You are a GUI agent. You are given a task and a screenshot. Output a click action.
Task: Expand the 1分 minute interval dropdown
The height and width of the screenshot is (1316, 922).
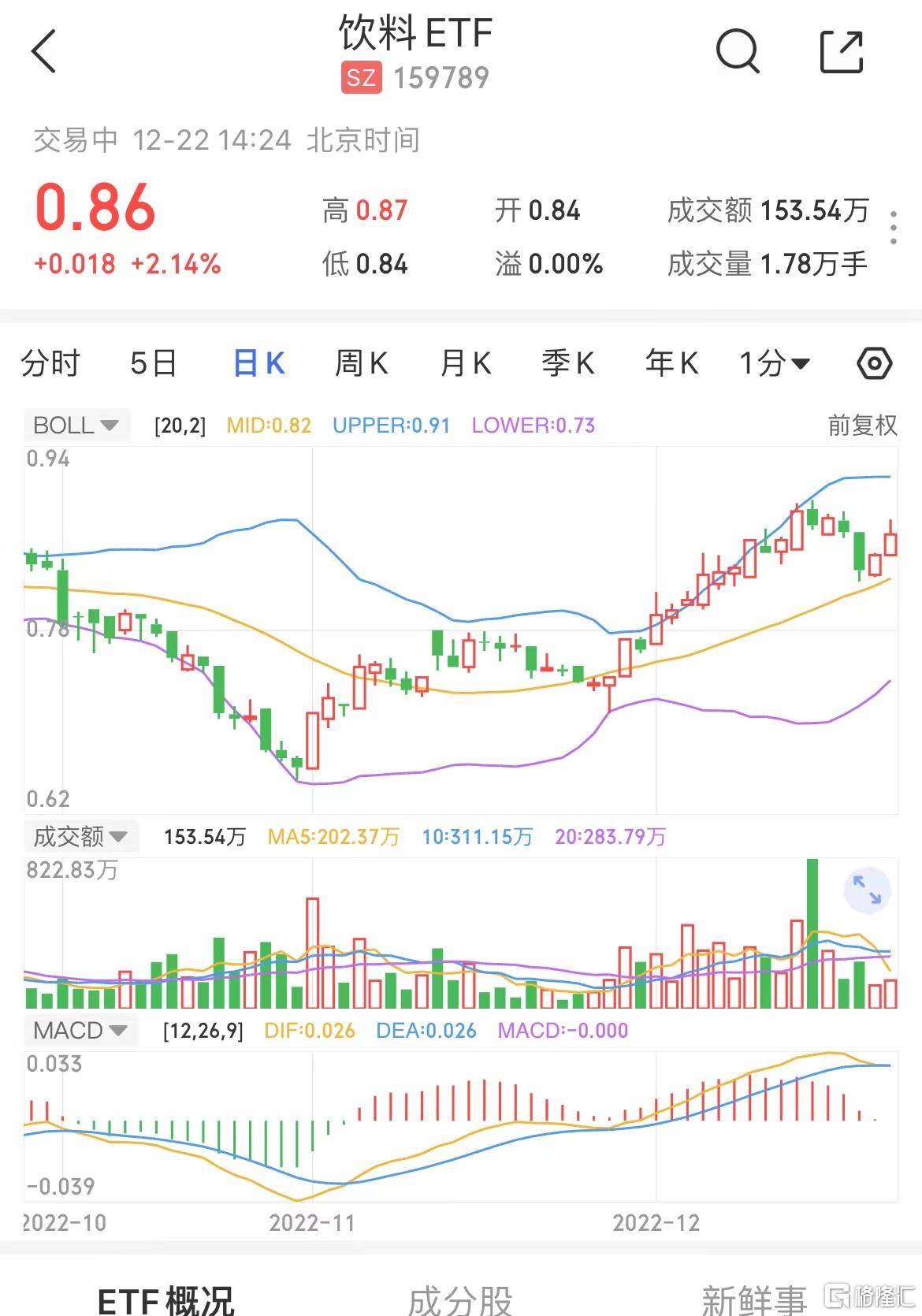775,363
